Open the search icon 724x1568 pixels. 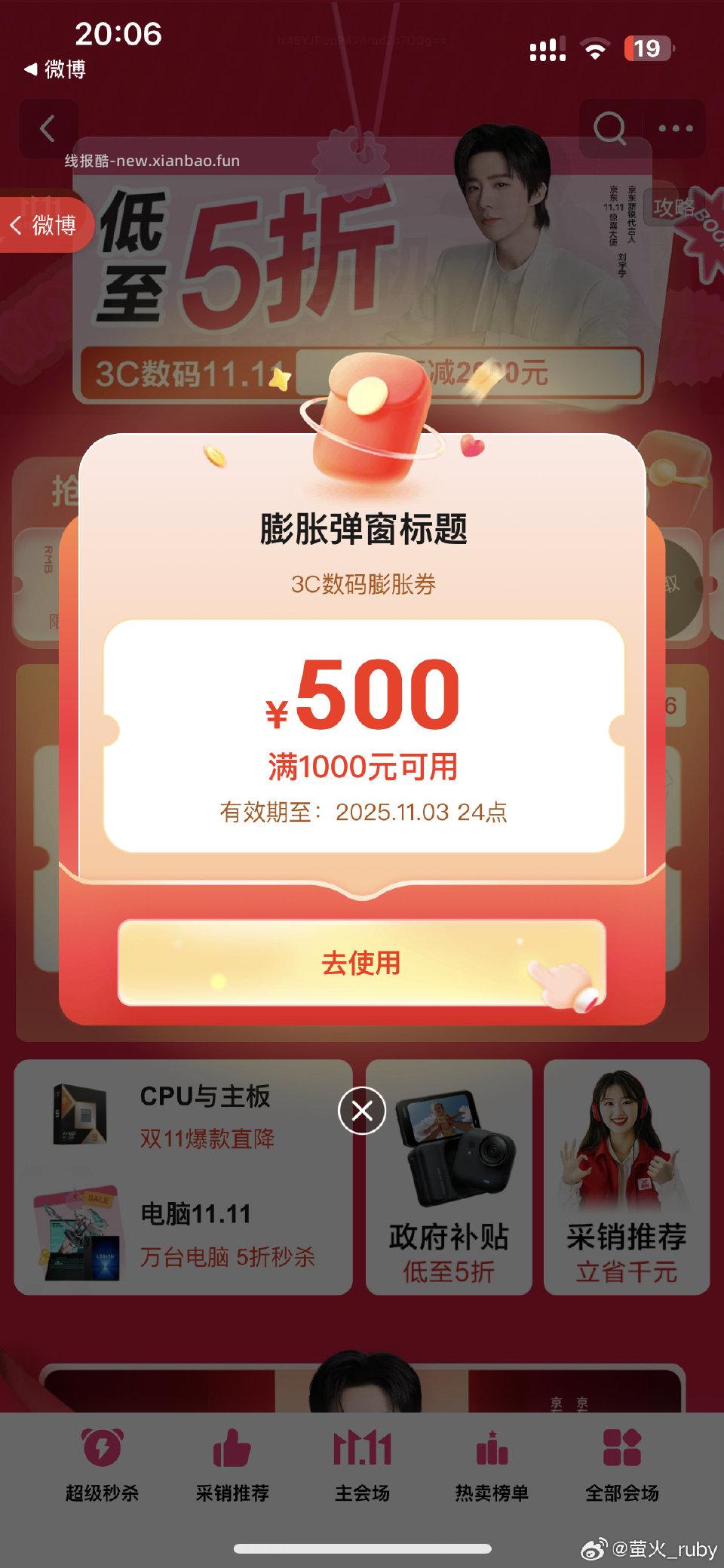click(609, 129)
